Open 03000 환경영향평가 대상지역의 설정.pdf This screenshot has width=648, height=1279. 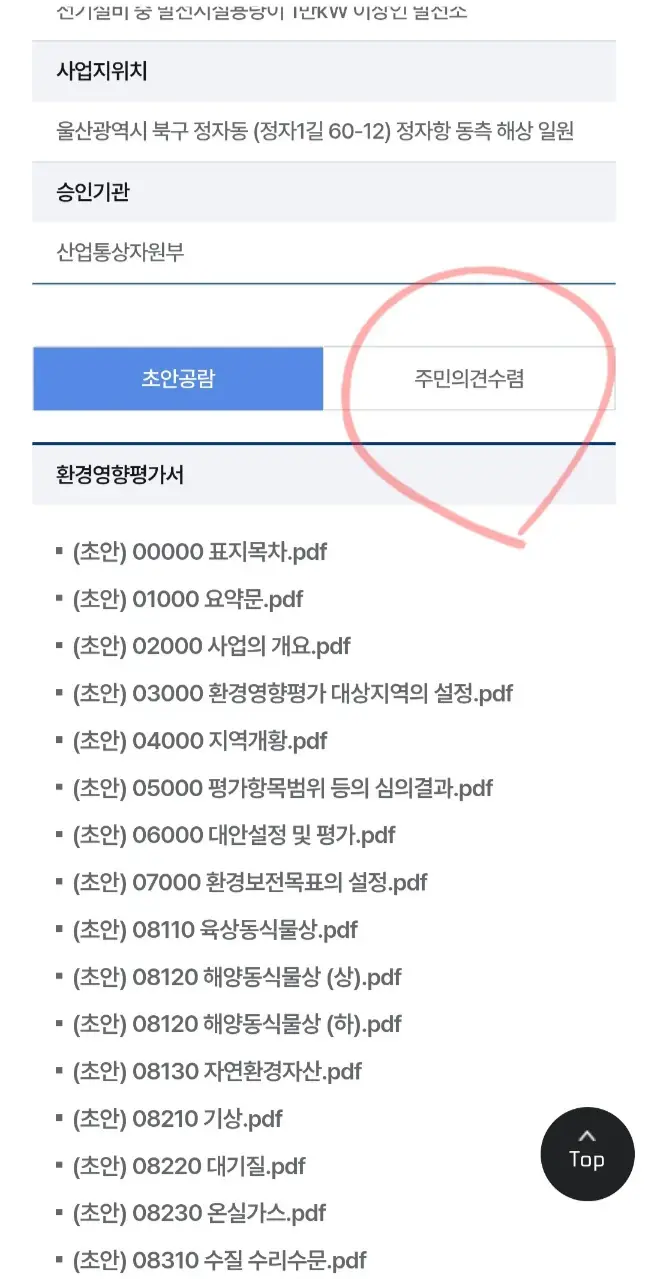coord(292,693)
